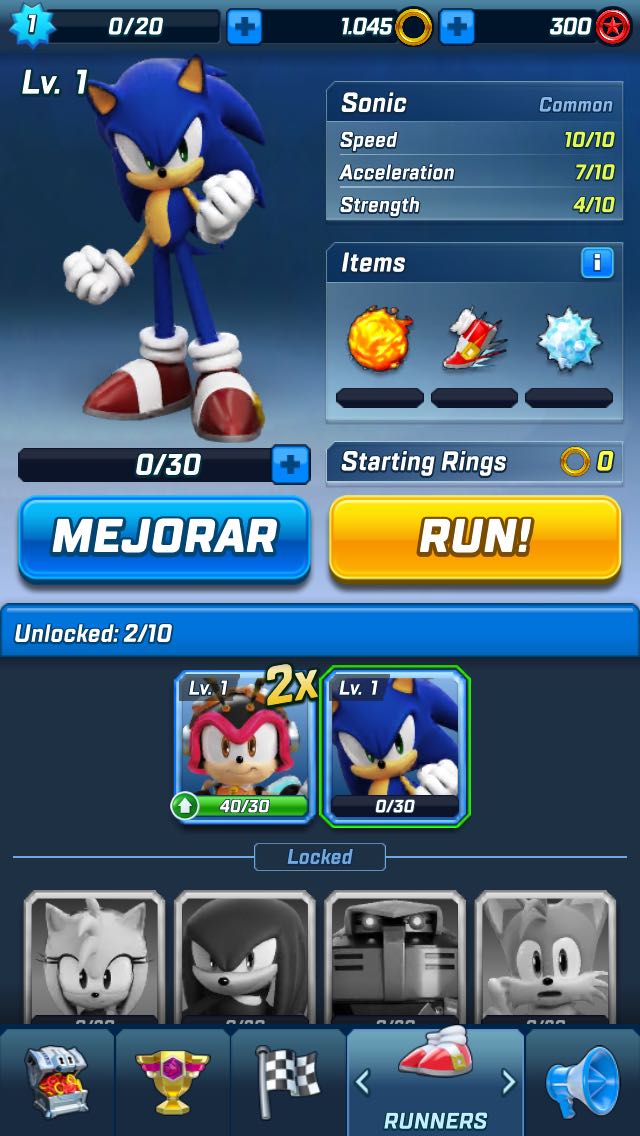Select the Charmy runner card with 2x
This screenshot has height=1136, width=640.
click(x=245, y=747)
